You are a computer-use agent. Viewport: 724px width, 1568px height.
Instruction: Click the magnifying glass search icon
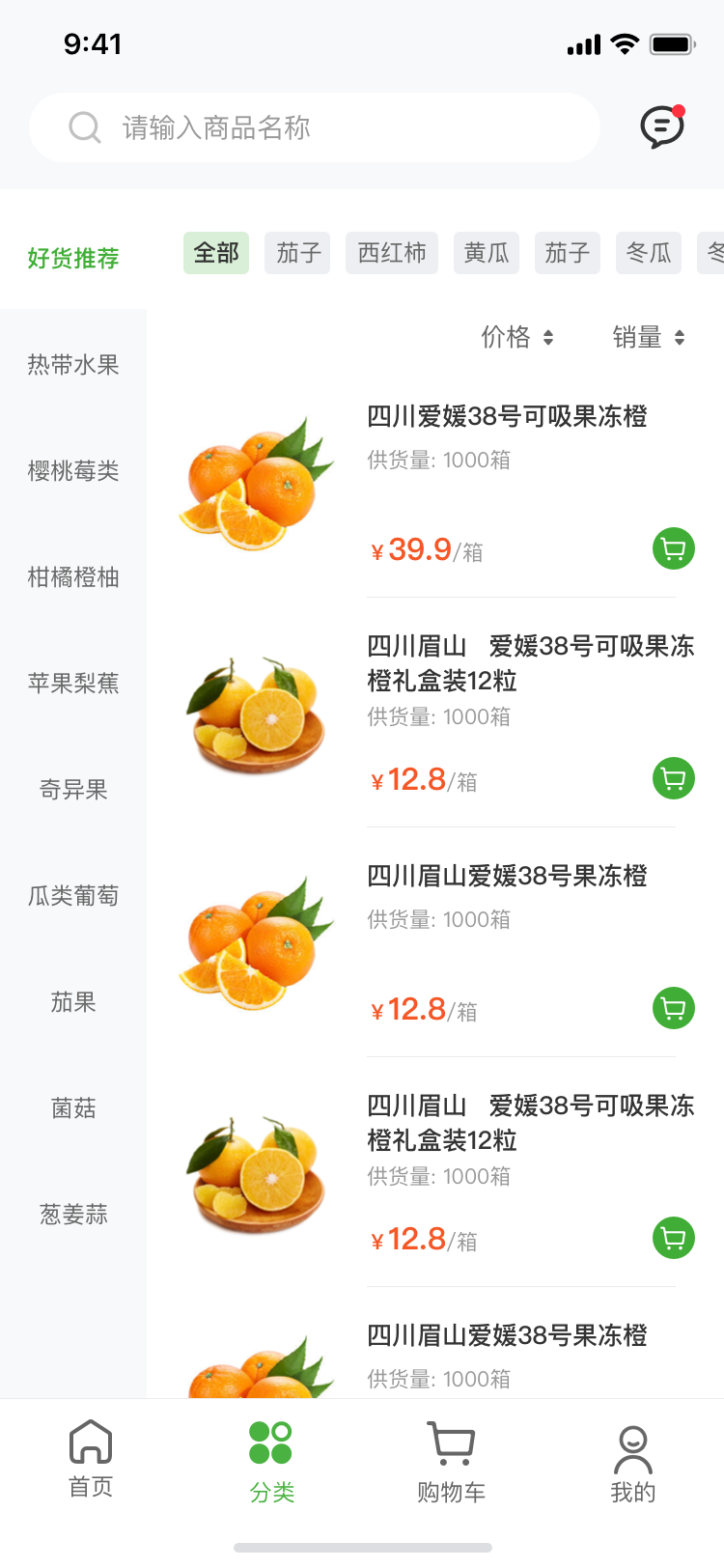click(x=85, y=126)
